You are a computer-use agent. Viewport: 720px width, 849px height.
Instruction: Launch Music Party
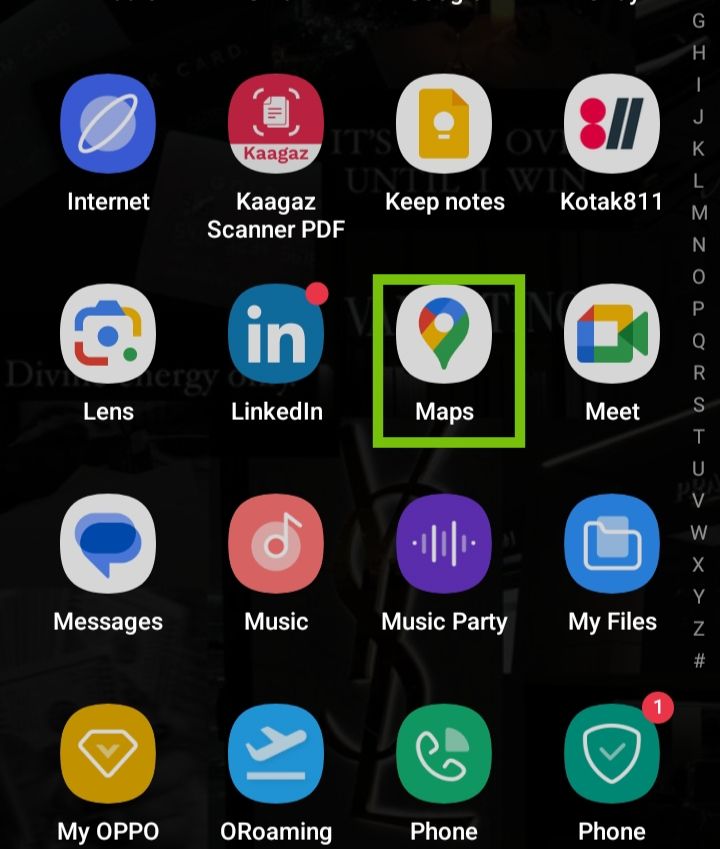(444, 545)
